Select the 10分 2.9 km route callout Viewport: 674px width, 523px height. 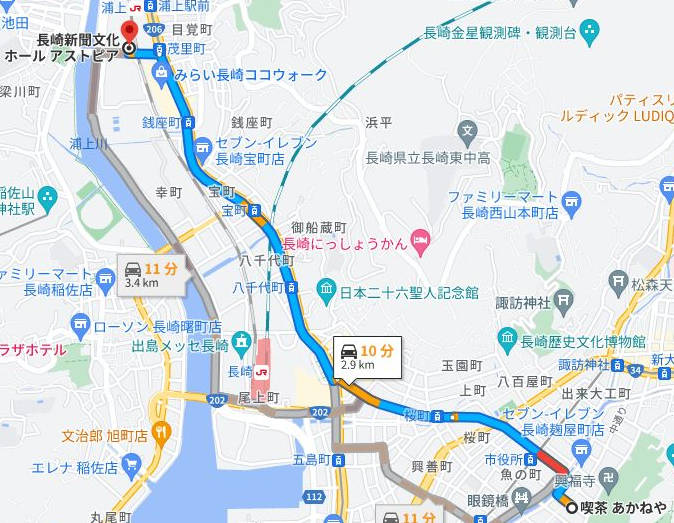point(366,357)
